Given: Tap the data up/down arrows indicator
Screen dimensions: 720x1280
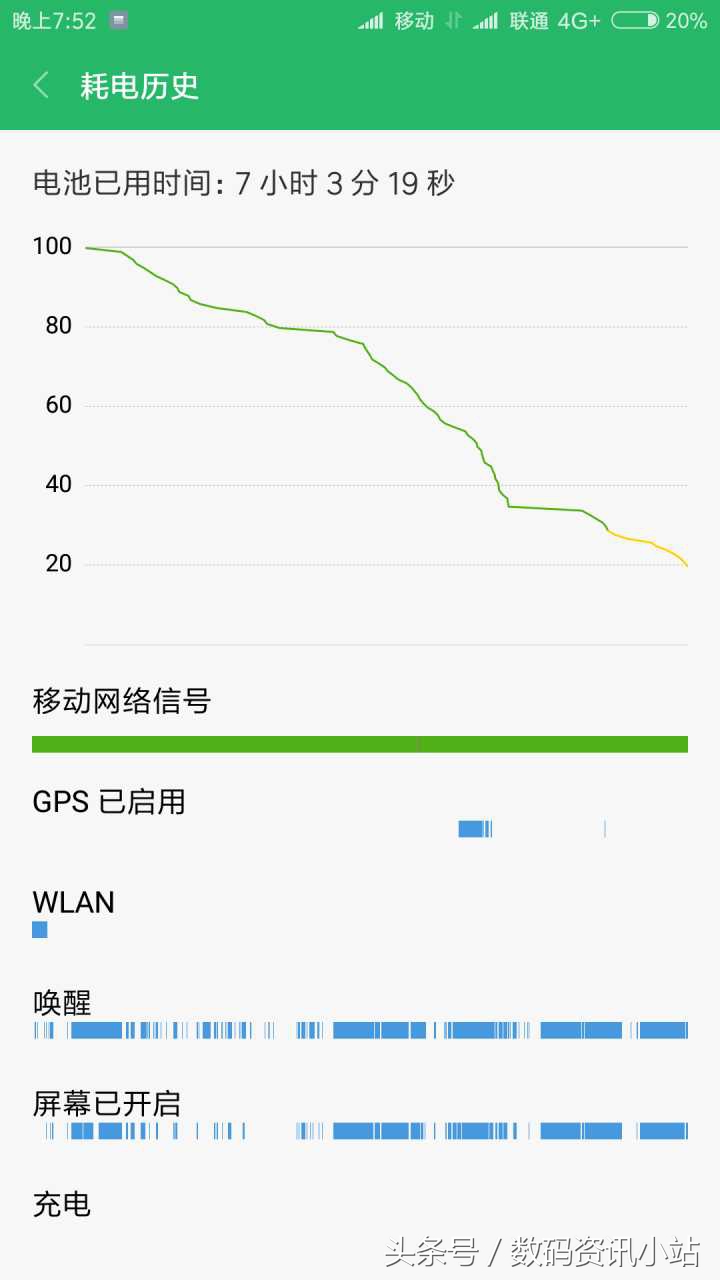Looking at the screenshot, I should 451,20.
